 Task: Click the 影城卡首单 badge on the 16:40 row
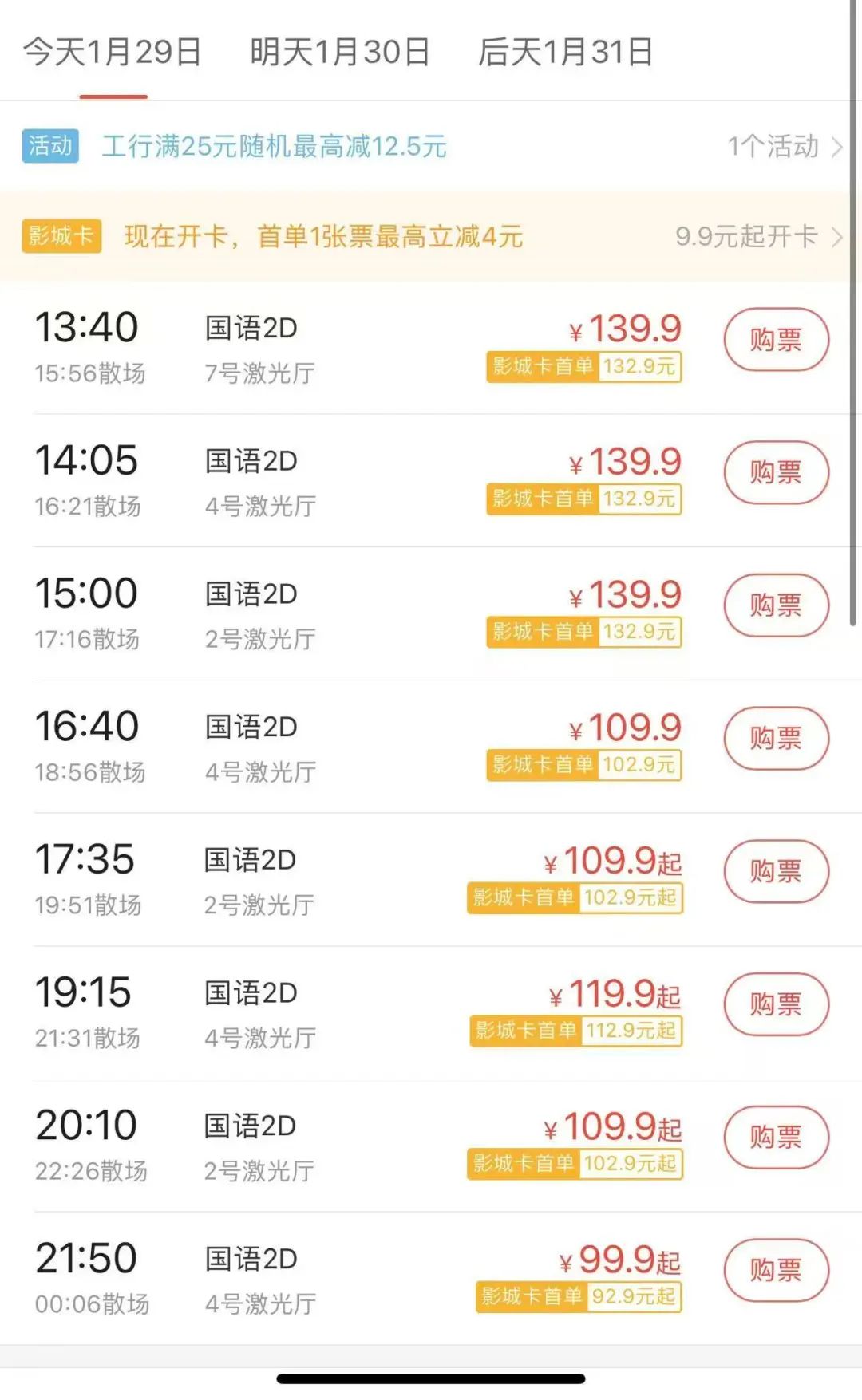(x=583, y=767)
